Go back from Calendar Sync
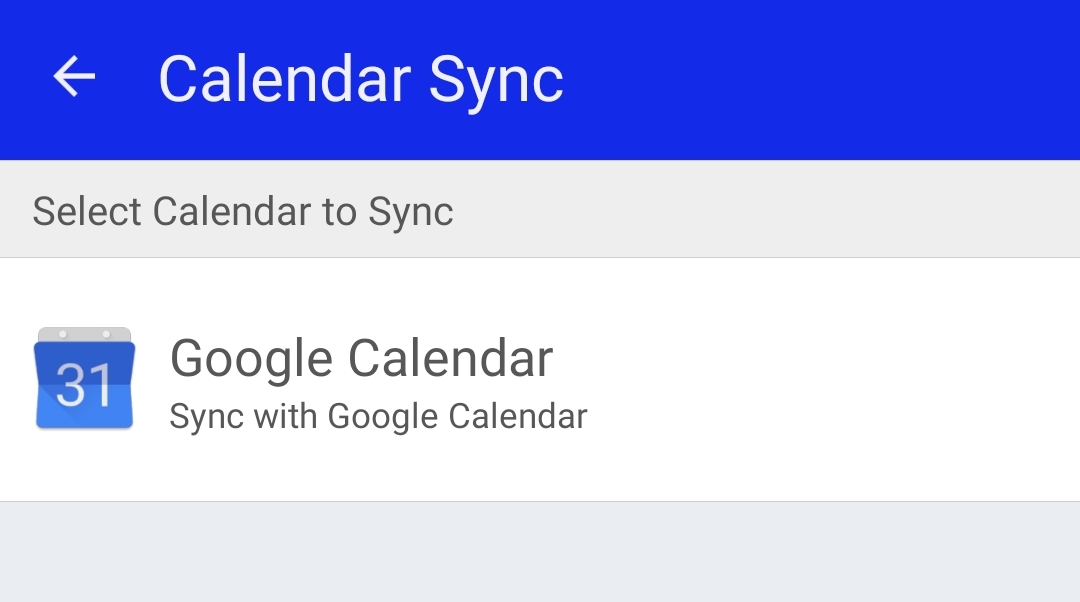 [74, 76]
